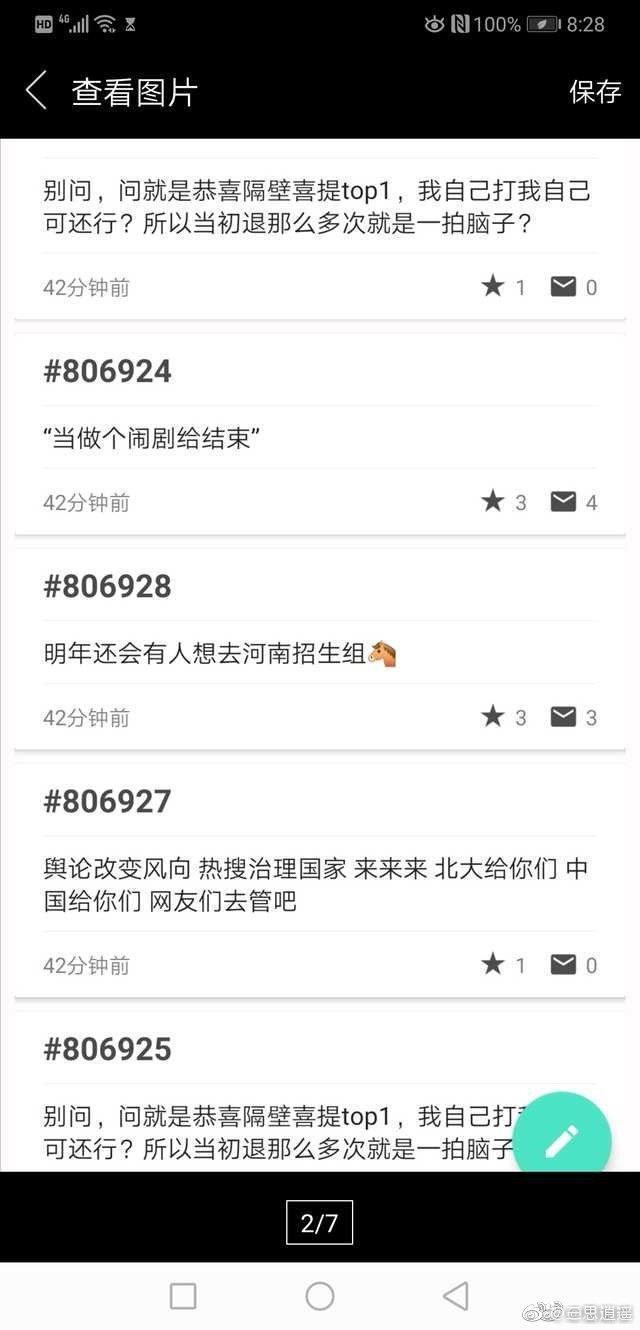The image size is (640, 1330).
Task: Tap the system back triangle button
Action: [x=456, y=1296]
